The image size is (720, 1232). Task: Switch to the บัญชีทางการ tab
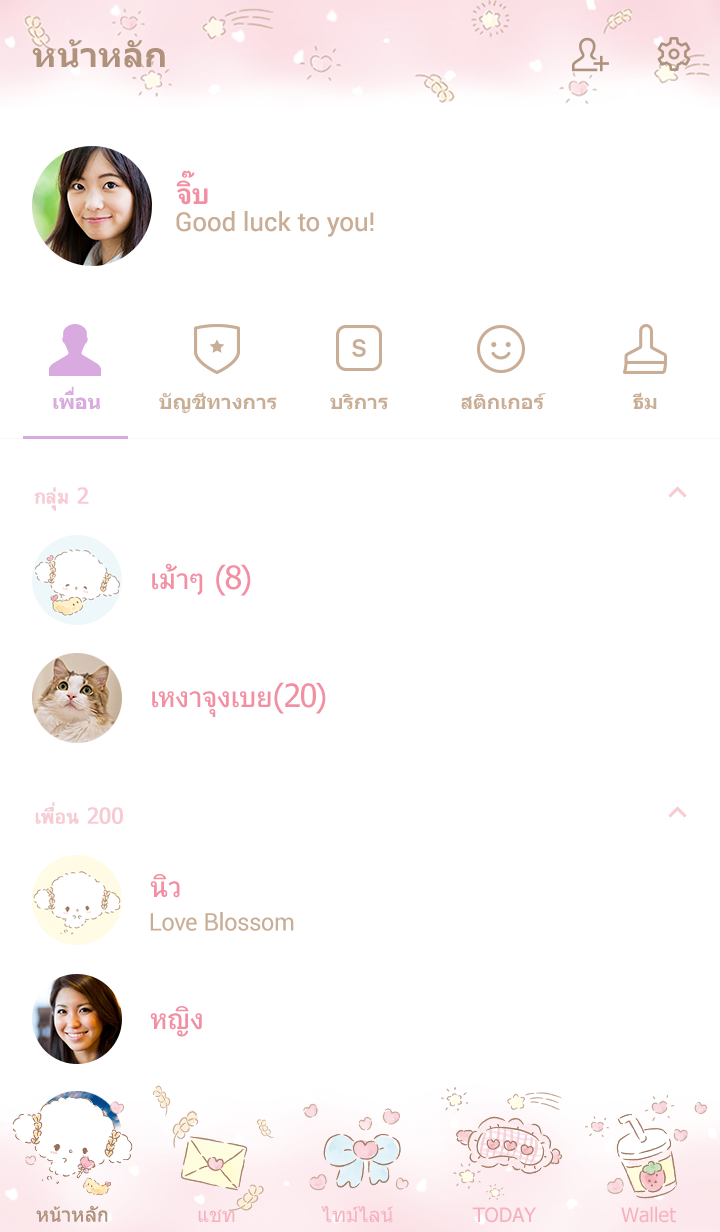click(x=217, y=370)
